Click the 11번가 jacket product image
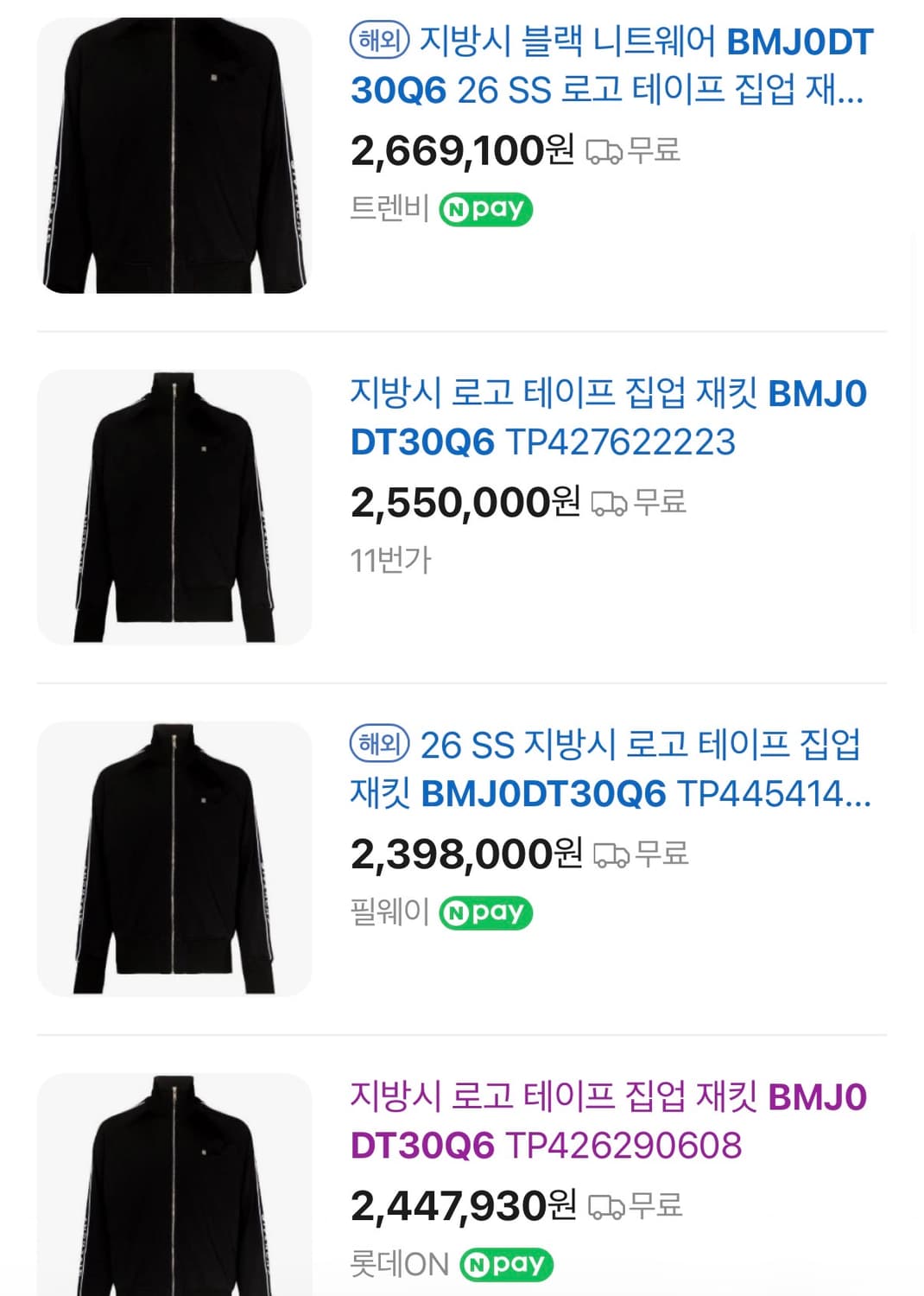The width and height of the screenshot is (924, 1296). [x=174, y=505]
